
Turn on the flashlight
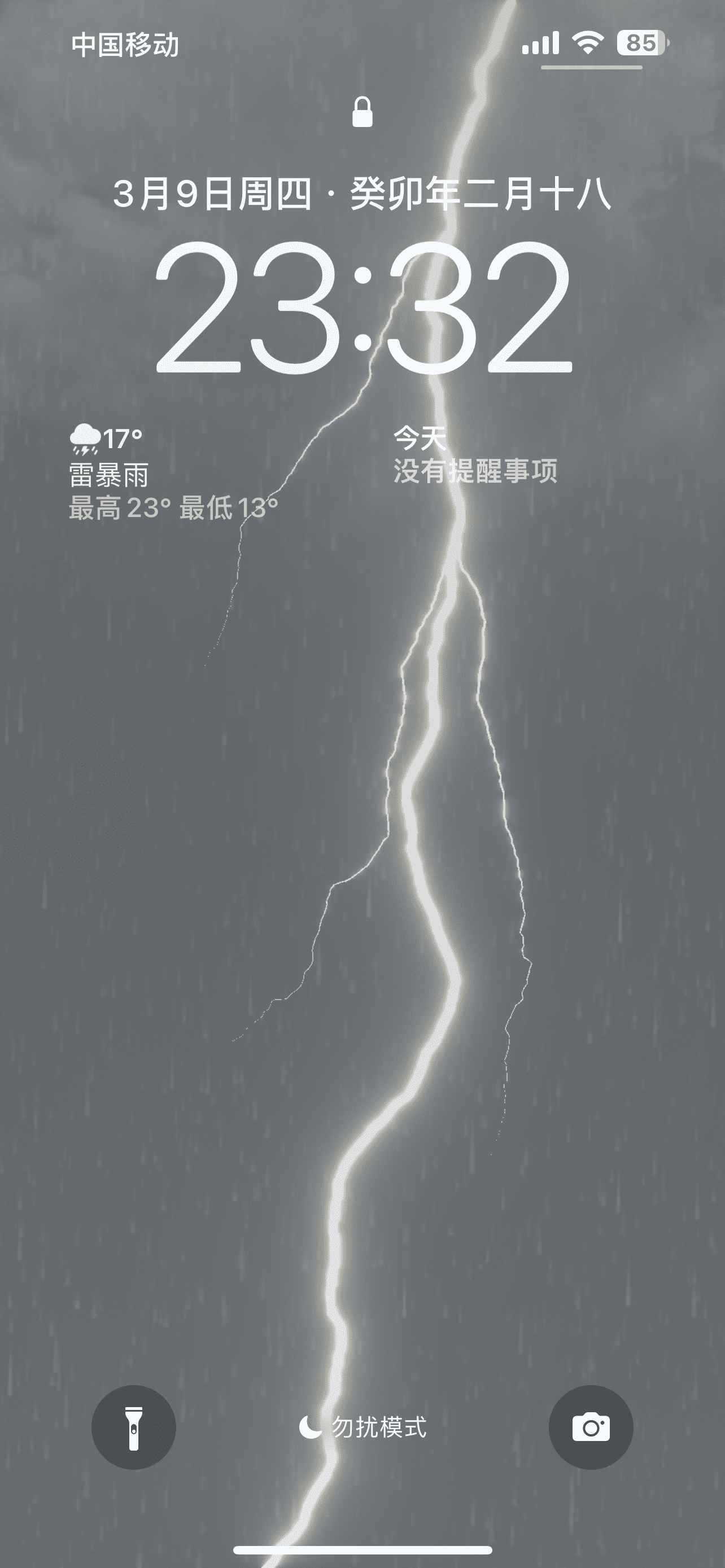(133, 1427)
